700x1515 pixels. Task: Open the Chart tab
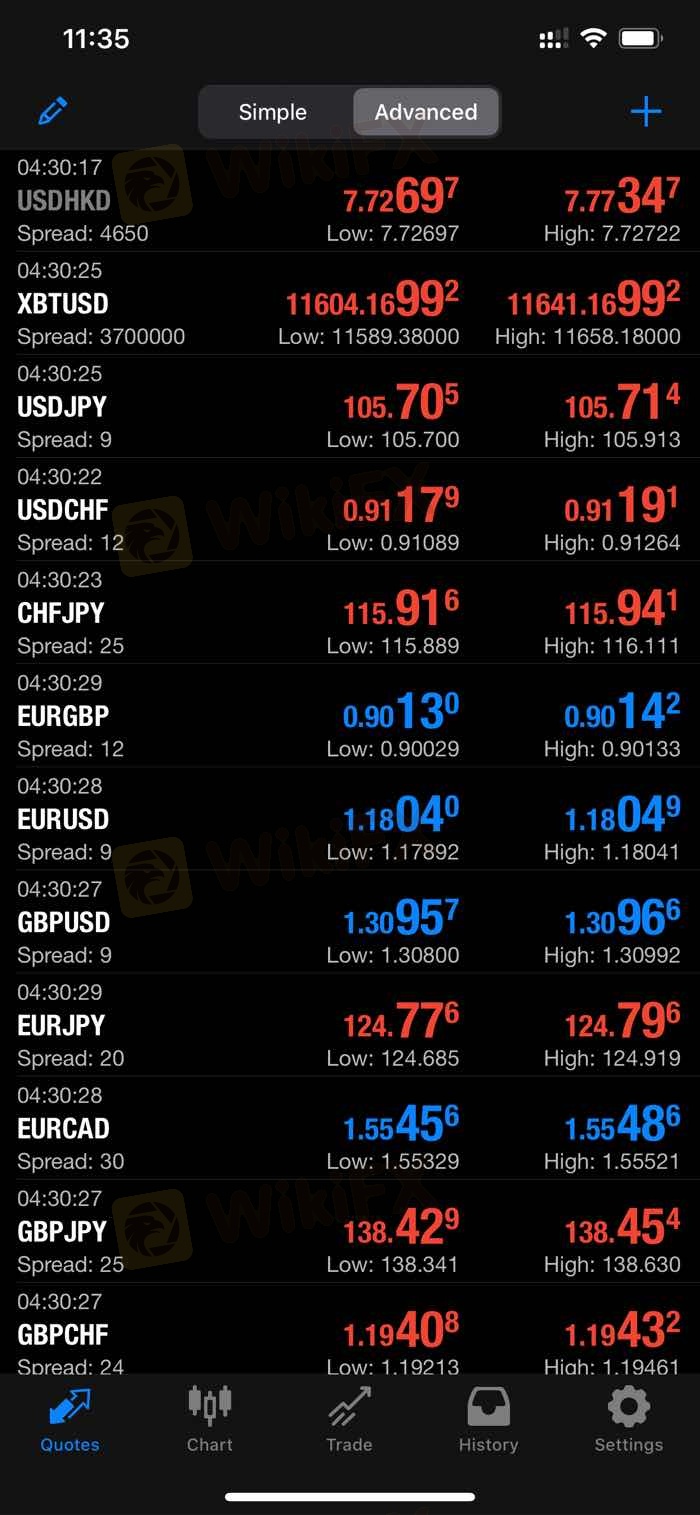click(209, 1419)
